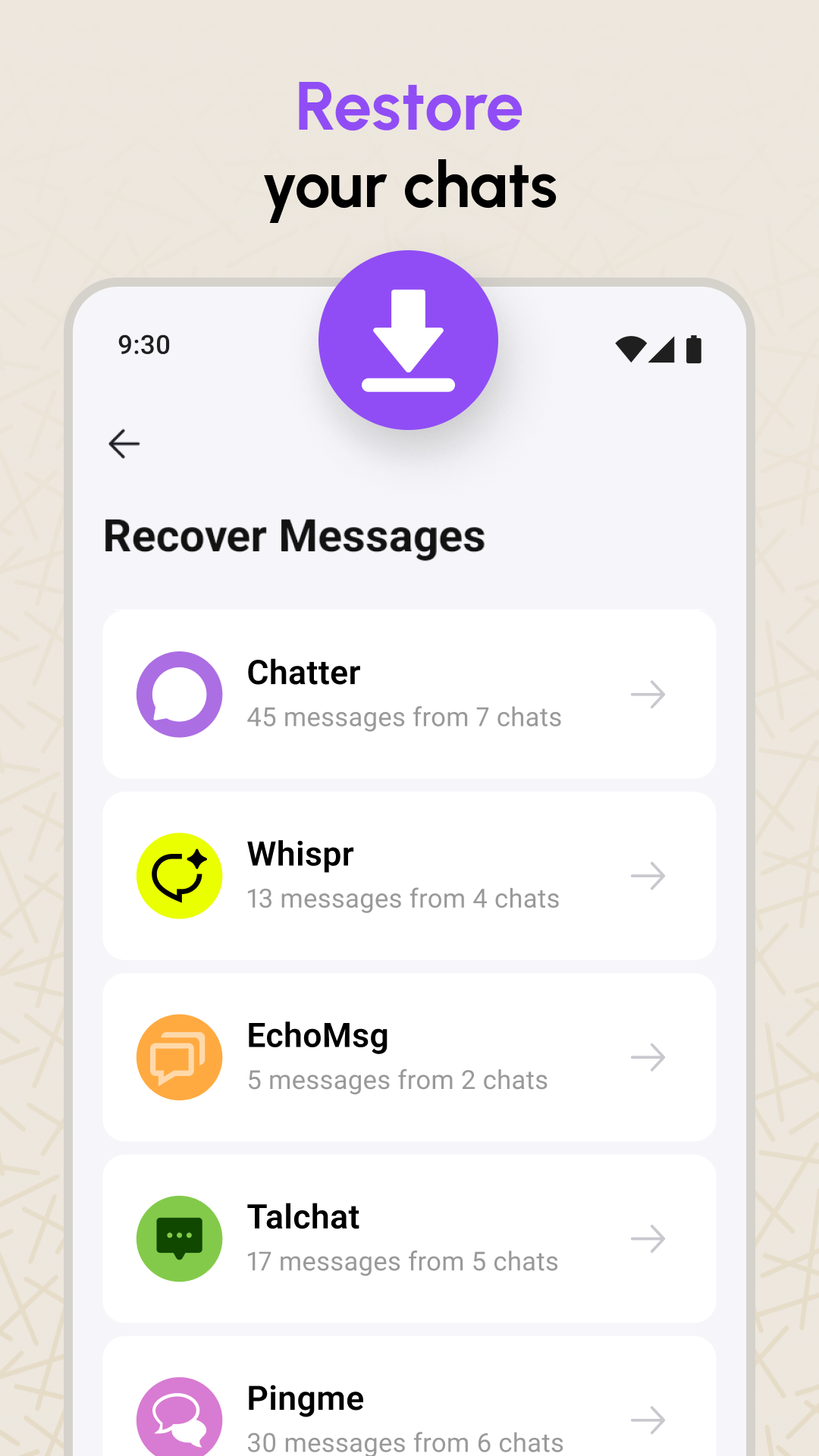This screenshot has height=1456, width=819.
Task: Tap the Chatter app icon
Action: pos(179,695)
